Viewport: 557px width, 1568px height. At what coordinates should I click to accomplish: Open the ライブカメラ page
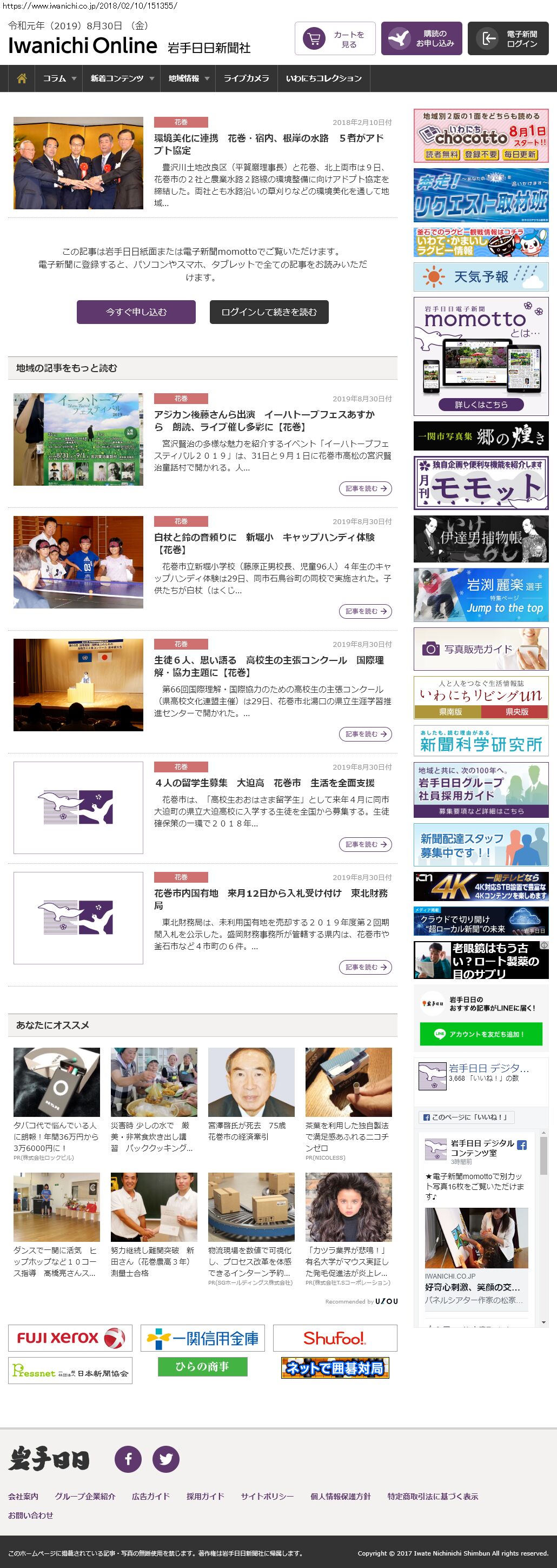click(246, 78)
